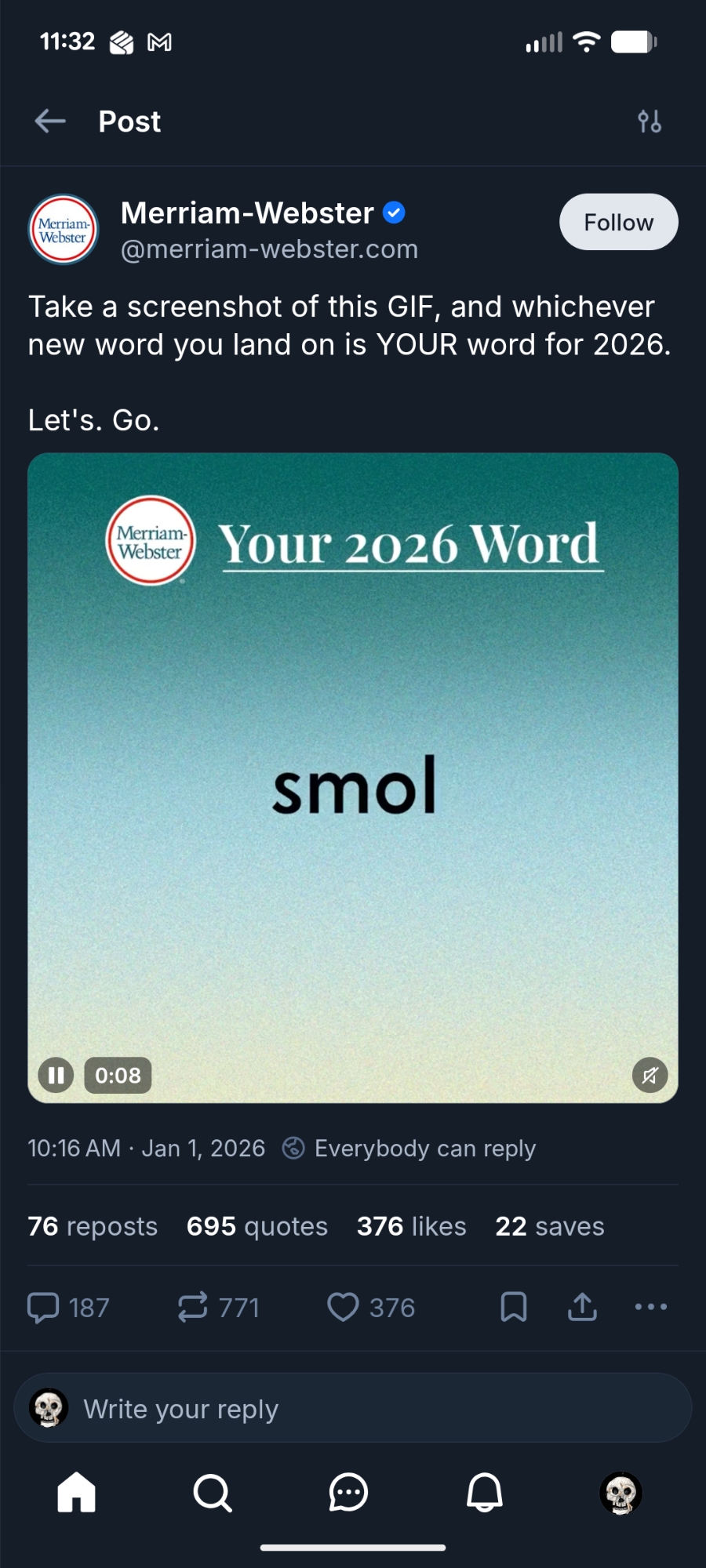This screenshot has height=1568, width=706.
Task: Tap the Write your reply field
Action: pyautogui.click(x=353, y=1409)
